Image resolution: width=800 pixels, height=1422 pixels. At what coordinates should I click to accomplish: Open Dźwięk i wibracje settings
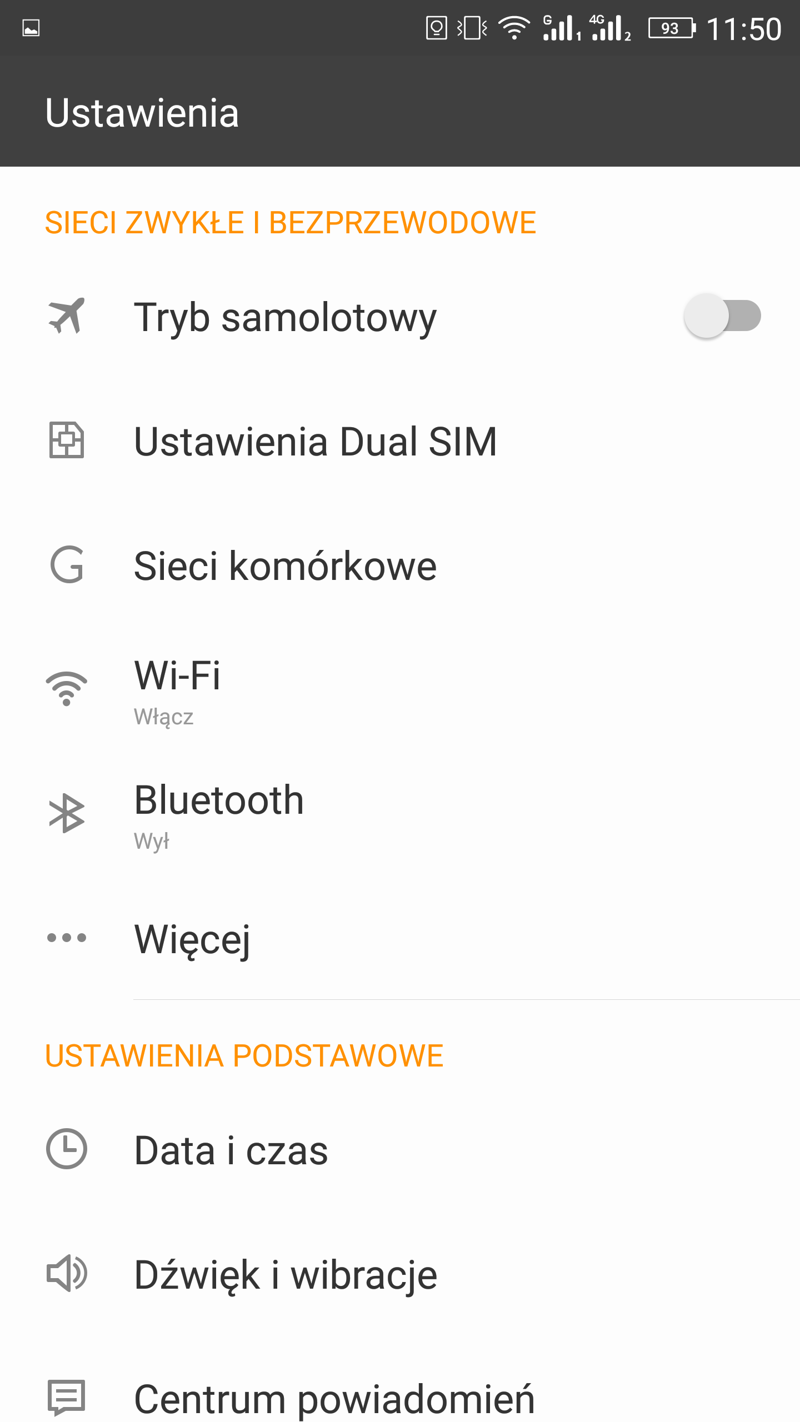coord(285,1275)
